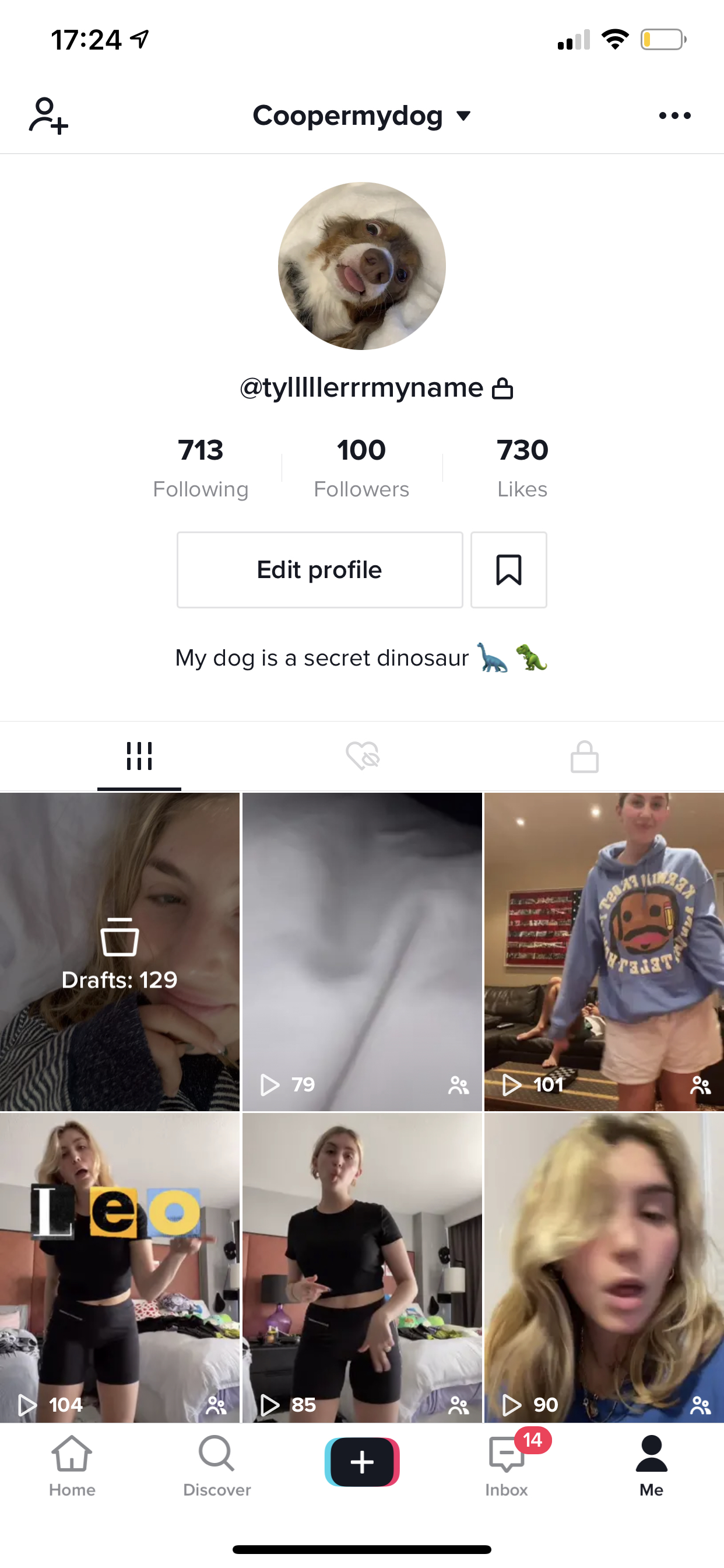This screenshot has width=724, height=1568.
Task: Tap the Edit profile button
Action: (x=319, y=570)
